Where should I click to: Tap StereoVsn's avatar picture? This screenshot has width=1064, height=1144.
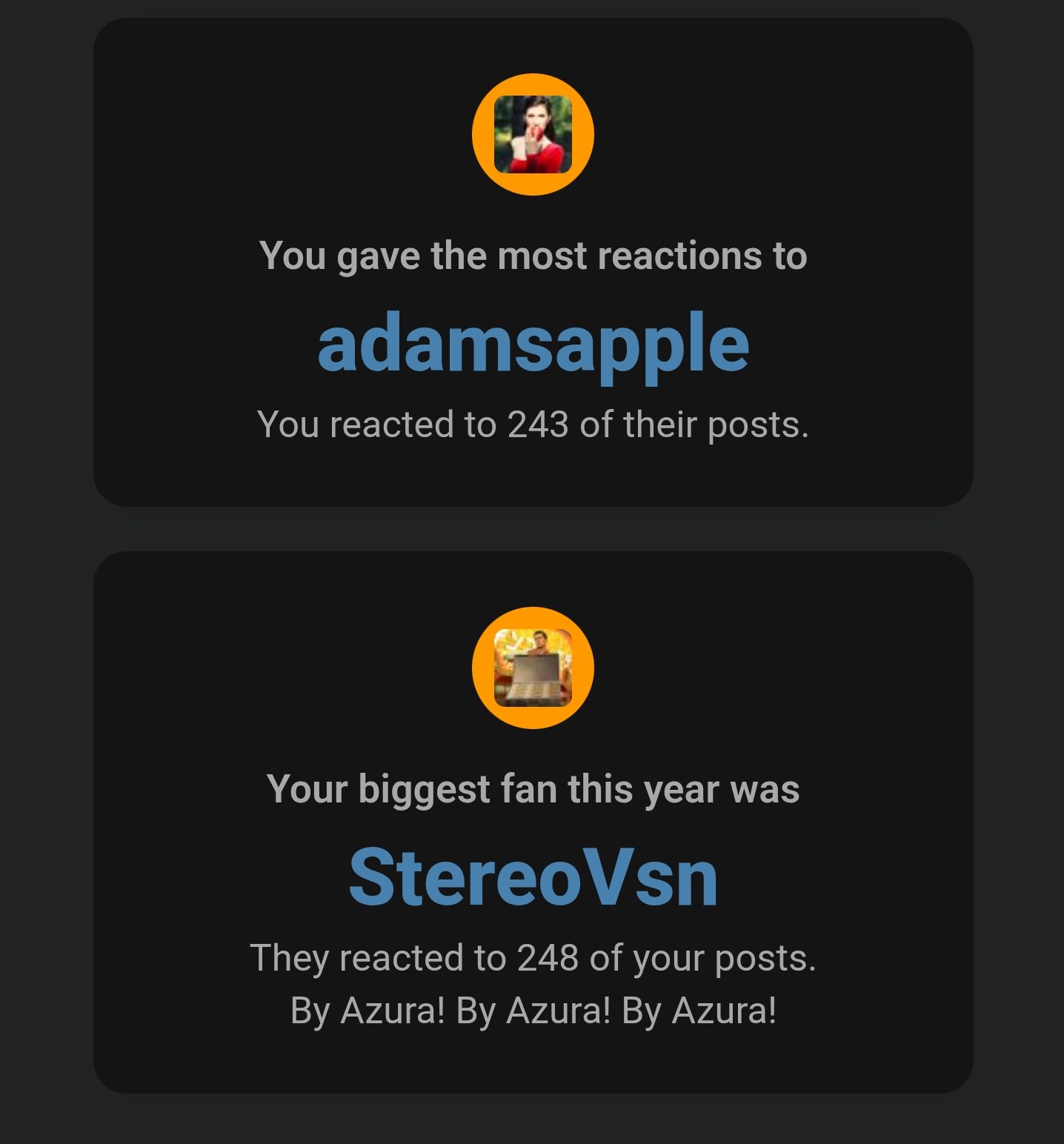(x=533, y=668)
